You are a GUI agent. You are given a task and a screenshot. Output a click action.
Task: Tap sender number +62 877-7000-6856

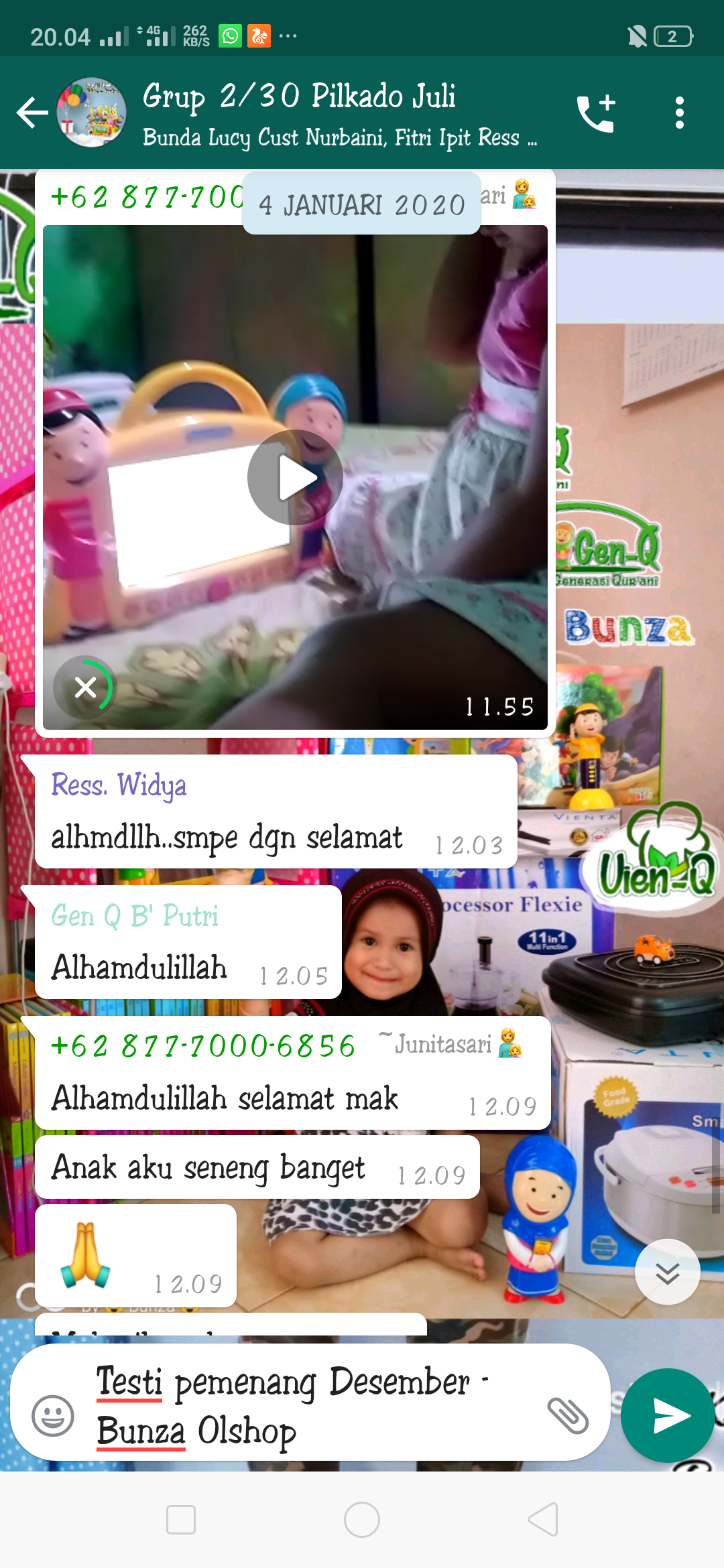[x=203, y=1046]
